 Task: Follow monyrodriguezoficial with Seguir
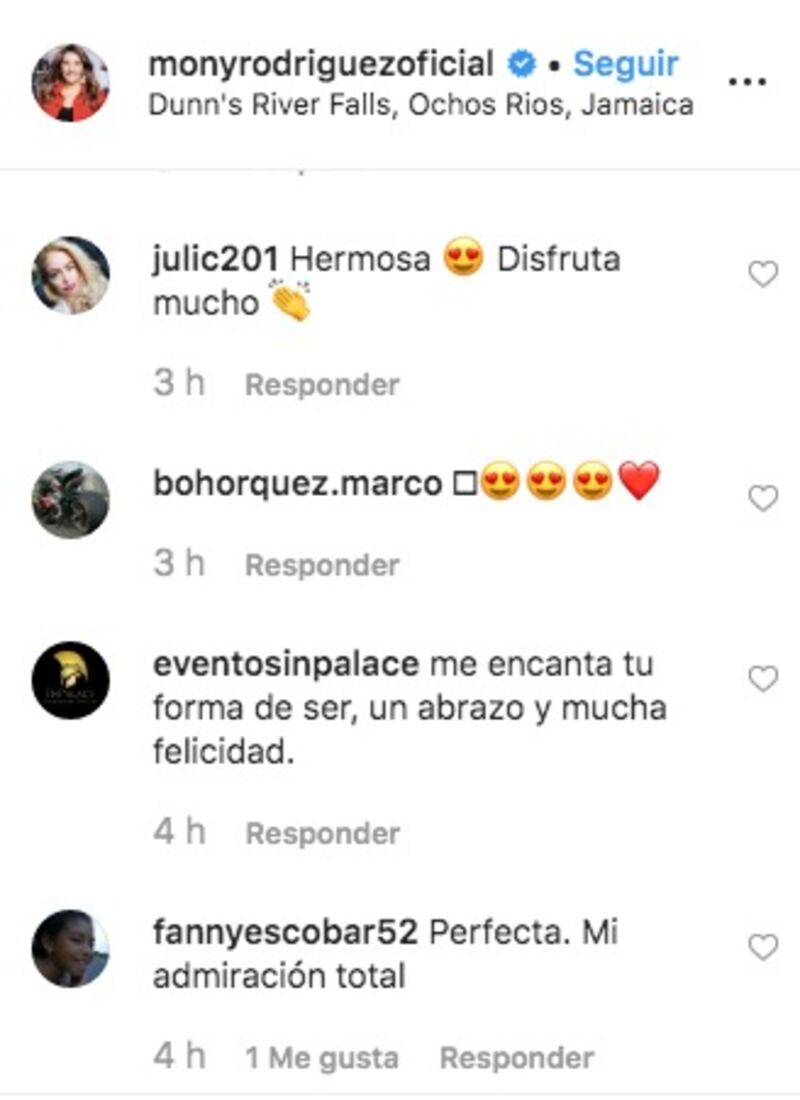(625, 64)
